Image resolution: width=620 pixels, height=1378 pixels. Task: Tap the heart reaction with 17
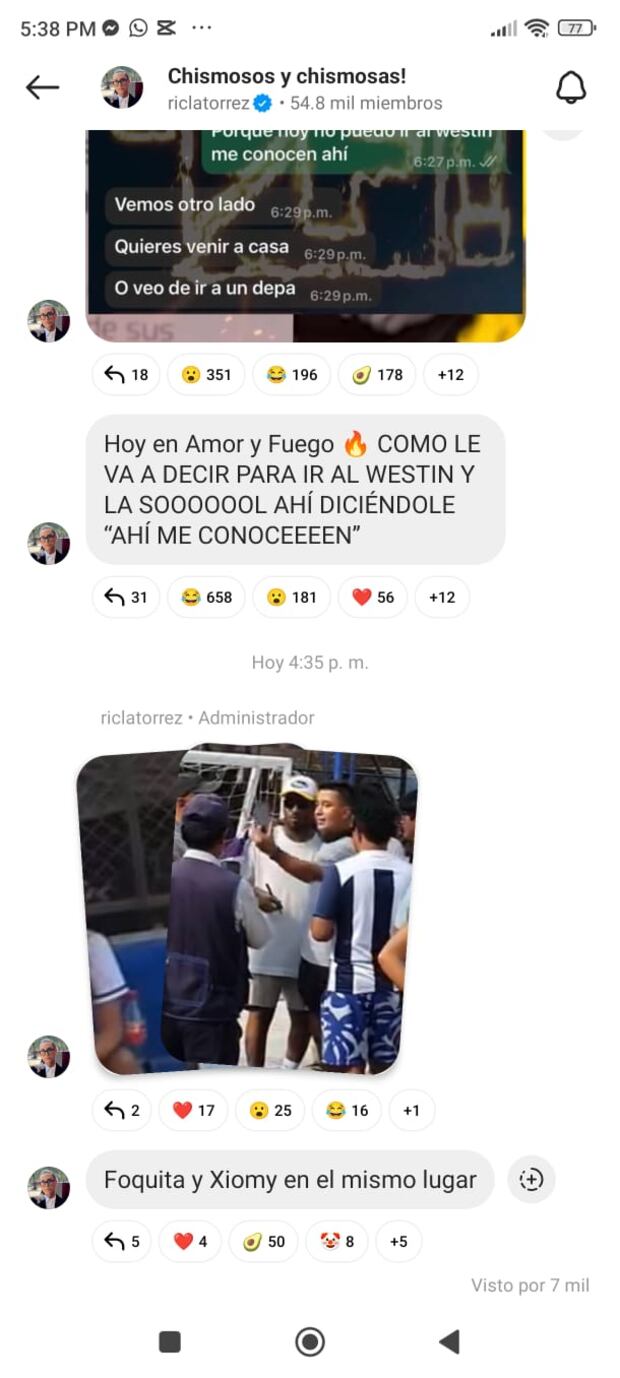click(193, 1110)
